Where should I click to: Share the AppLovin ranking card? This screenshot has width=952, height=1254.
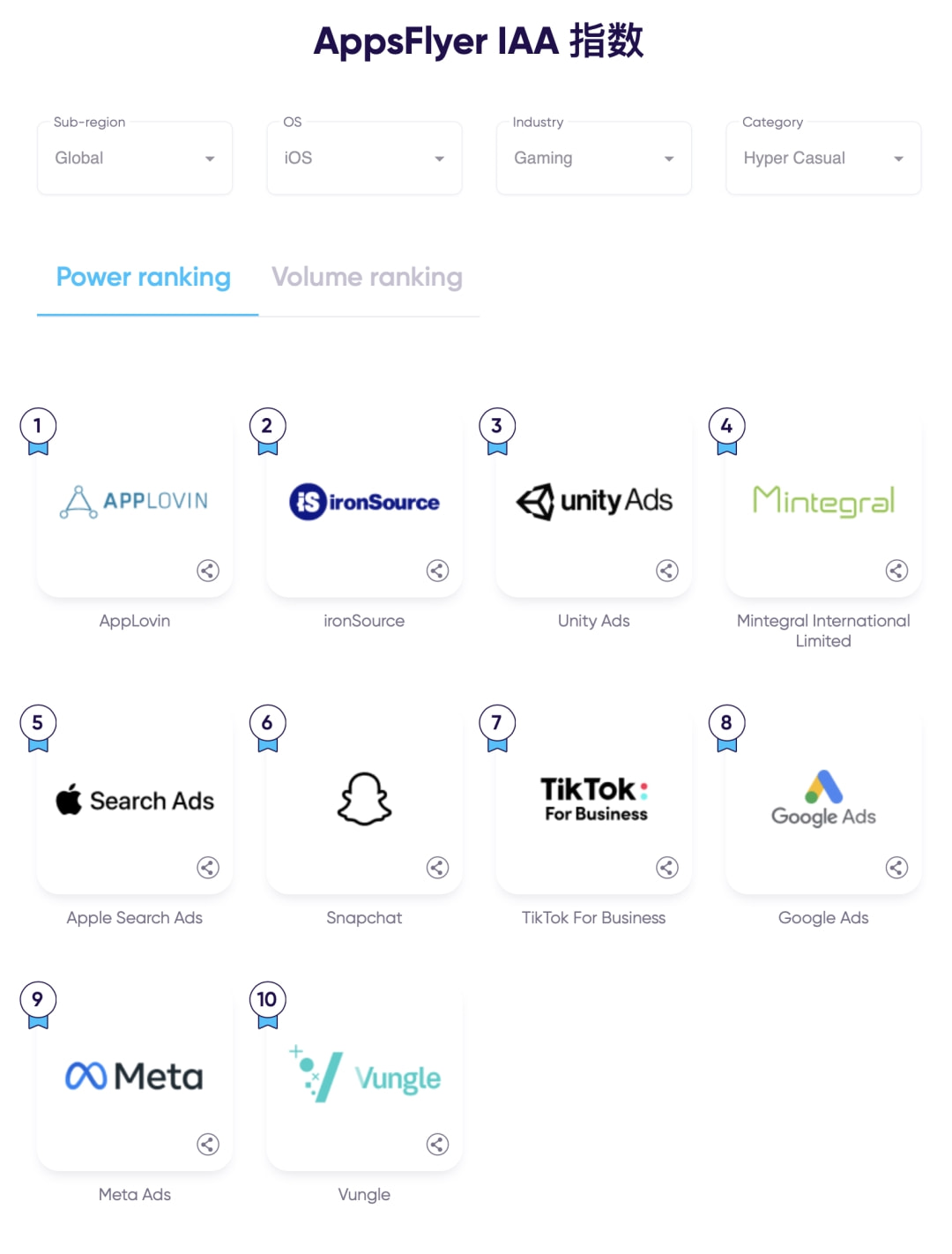coord(208,571)
